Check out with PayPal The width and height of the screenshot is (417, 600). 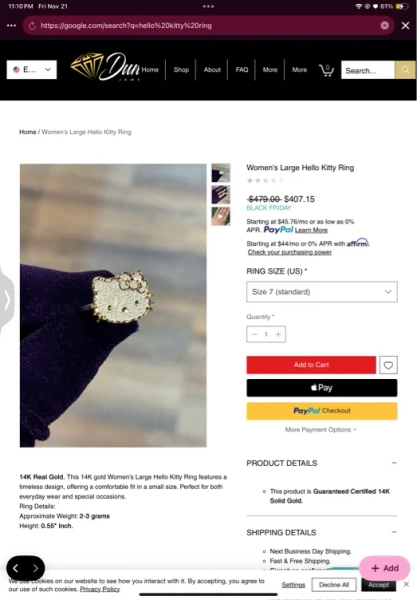click(x=322, y=411)
